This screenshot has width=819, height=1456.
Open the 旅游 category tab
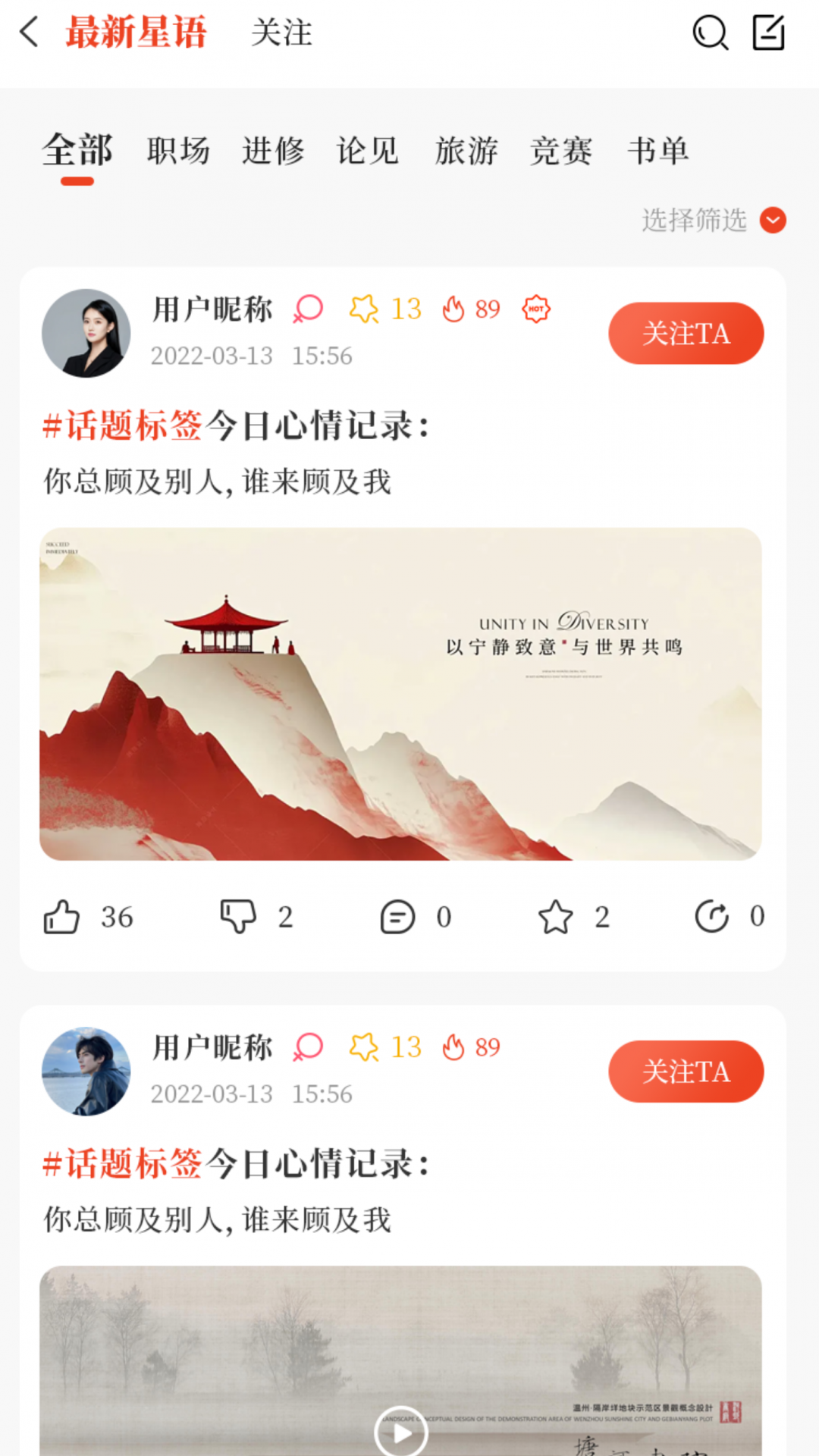coord(466,150)
